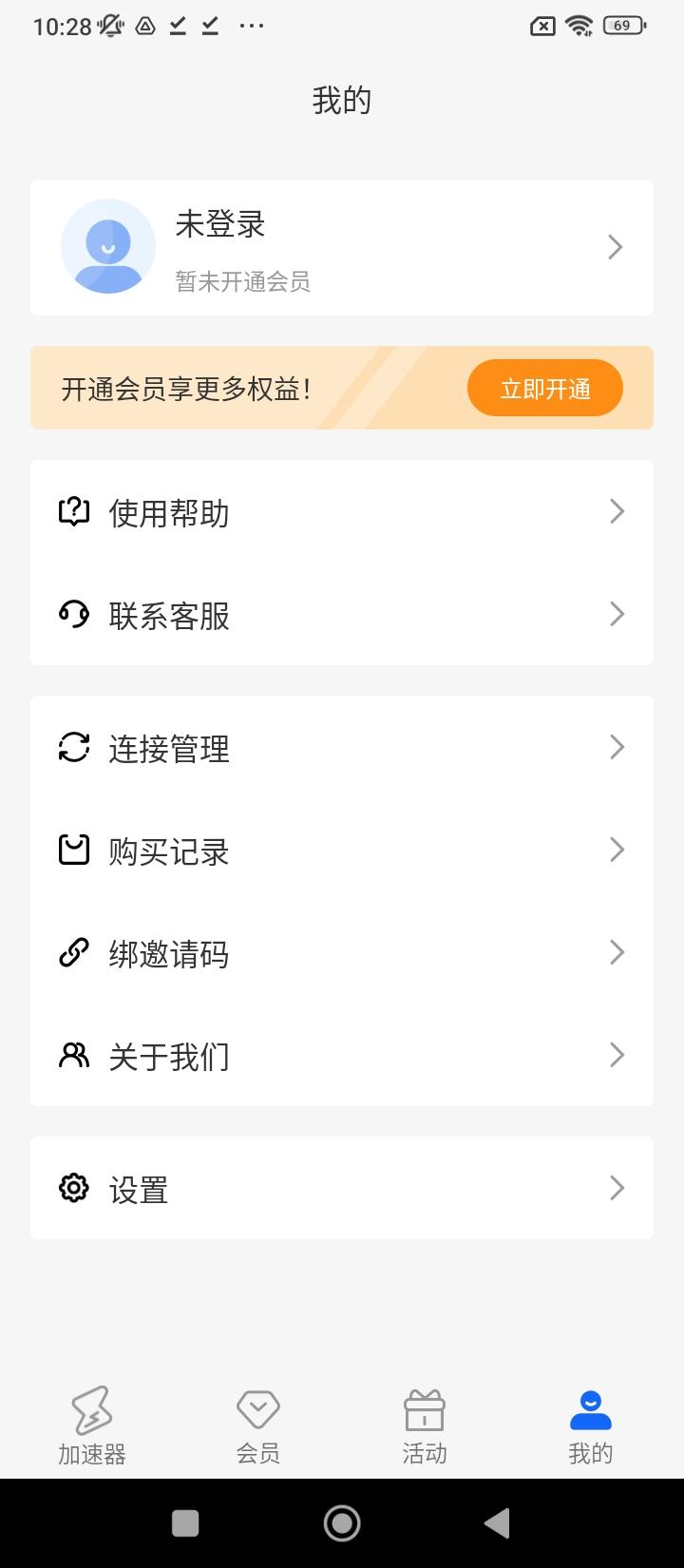This screenshot has height=1568, width=684.
Task: Open 使用帮助 via the question-mark icon
Action: pos(73,511)
